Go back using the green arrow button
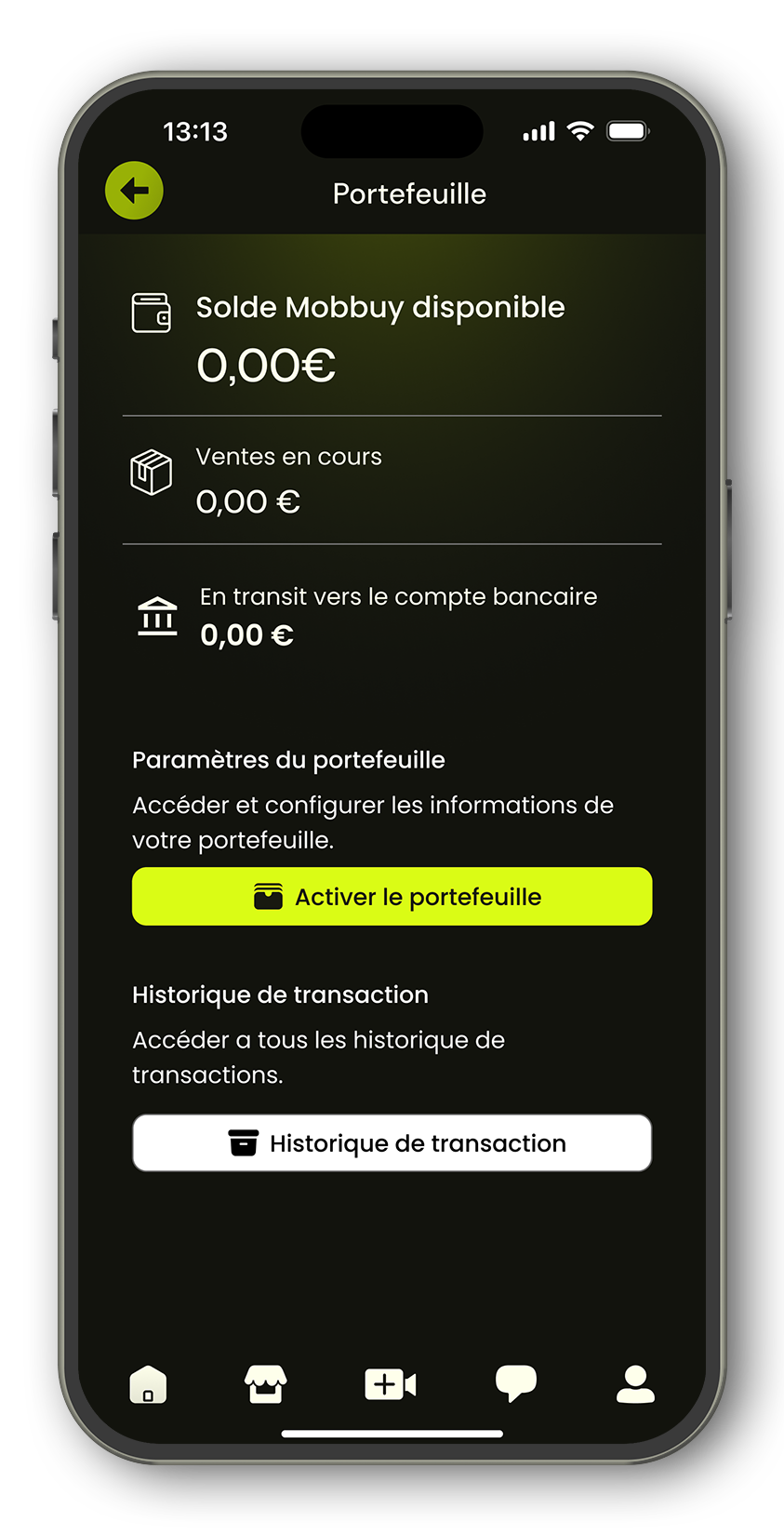The image size is (784, 1535). tap(134, 191)
